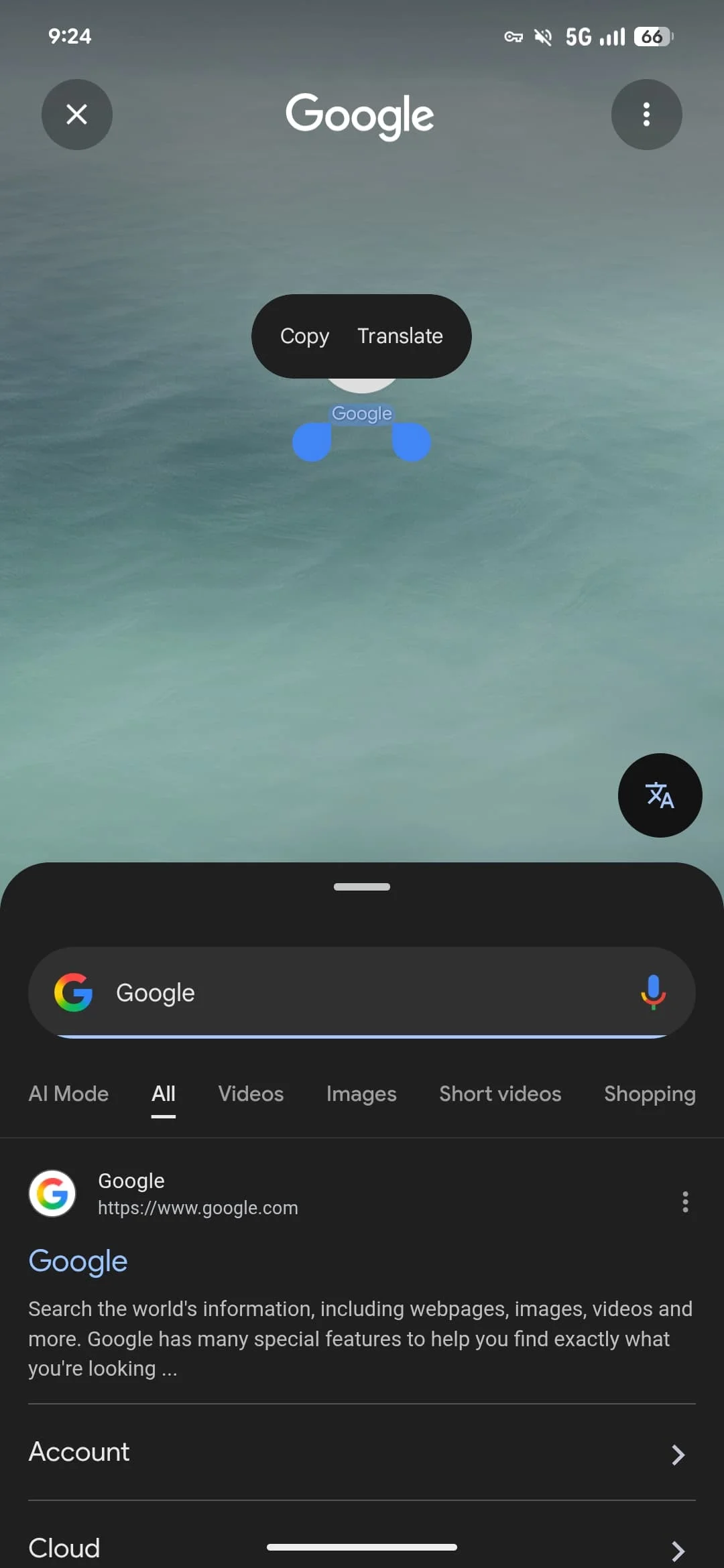The image size is (724, 1568).
Task: Switch to the Videos tab
Action: pos(251,1094)
